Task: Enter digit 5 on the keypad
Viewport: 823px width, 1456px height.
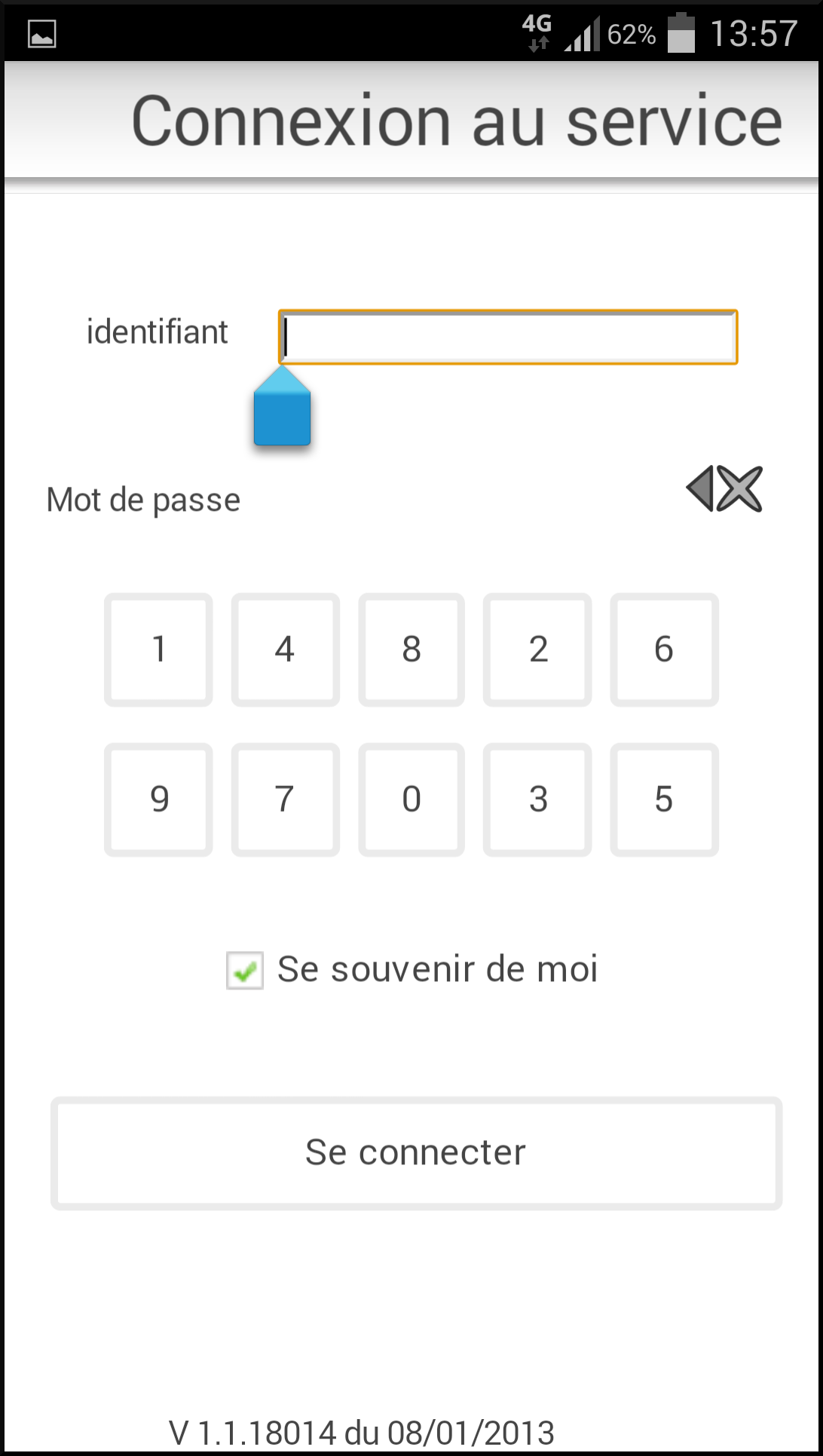Action: point(664,800)
